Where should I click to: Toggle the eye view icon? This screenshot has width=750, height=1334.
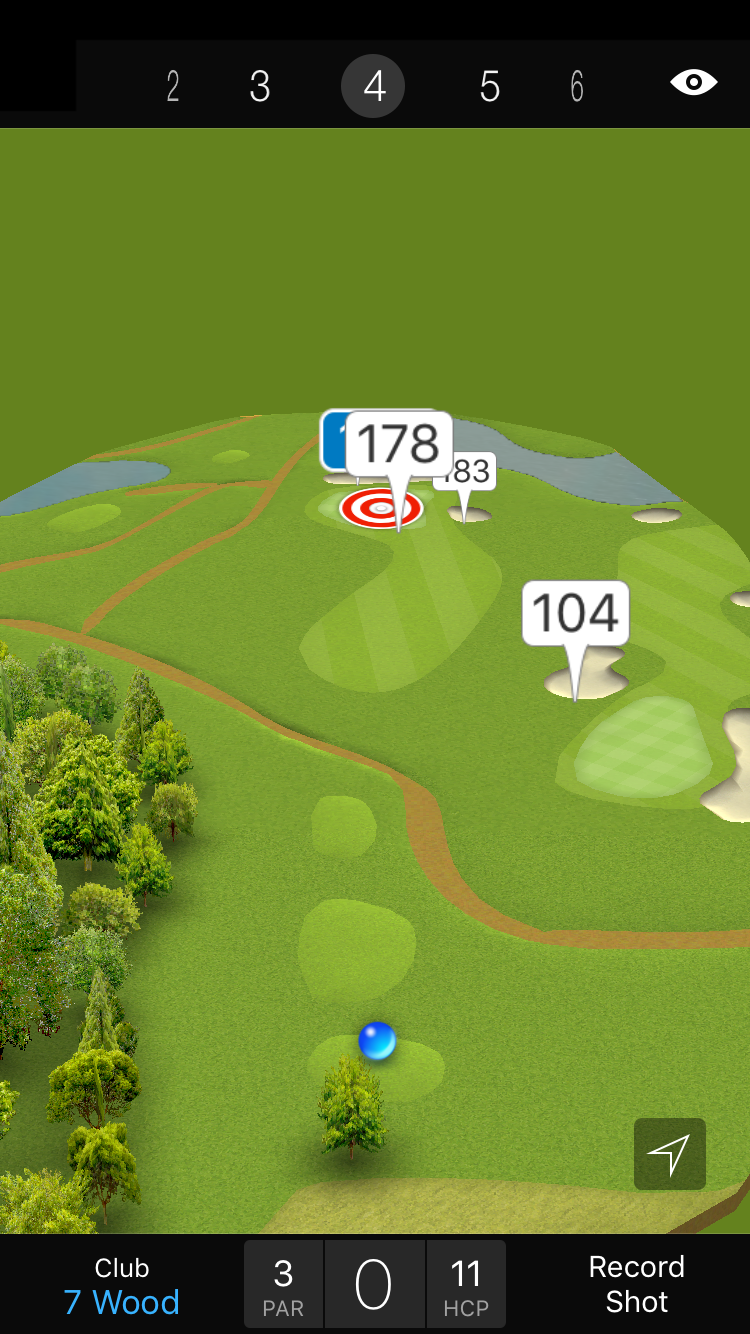(694, 82)
